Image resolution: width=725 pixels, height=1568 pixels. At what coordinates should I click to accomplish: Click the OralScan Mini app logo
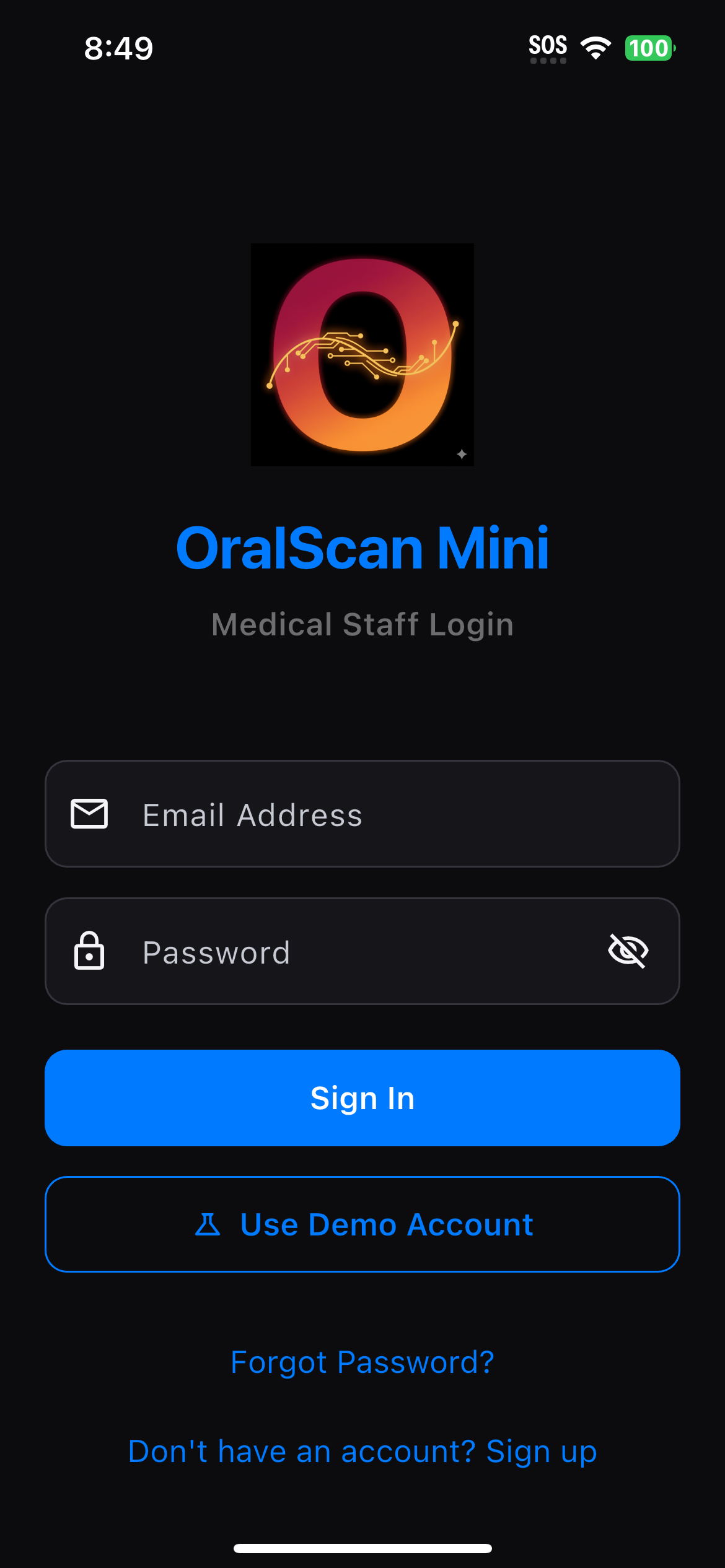[x=362, y=355]
